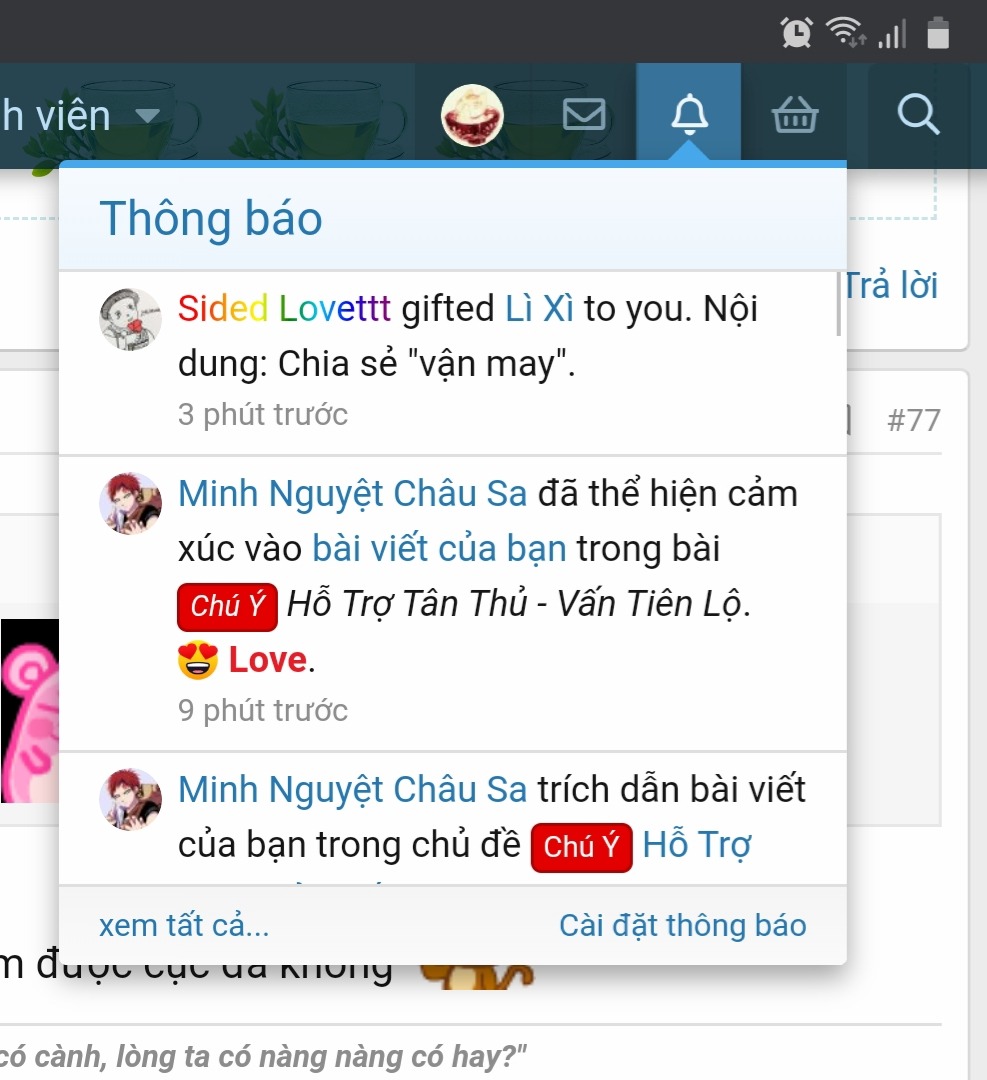Open the shopping basket icon
This screenshot has width=987, height=1080.
point(795,116)
